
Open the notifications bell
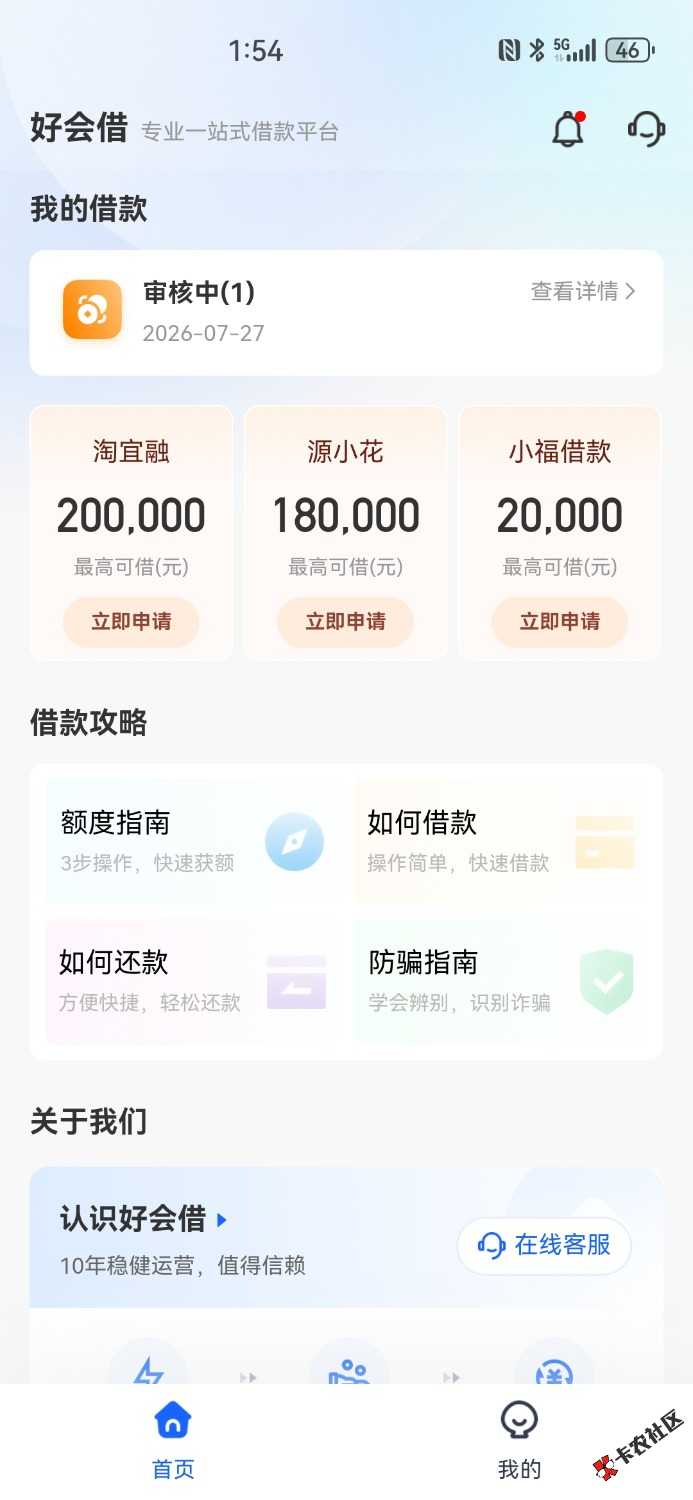pyautogui.click(x=568, y=130)
